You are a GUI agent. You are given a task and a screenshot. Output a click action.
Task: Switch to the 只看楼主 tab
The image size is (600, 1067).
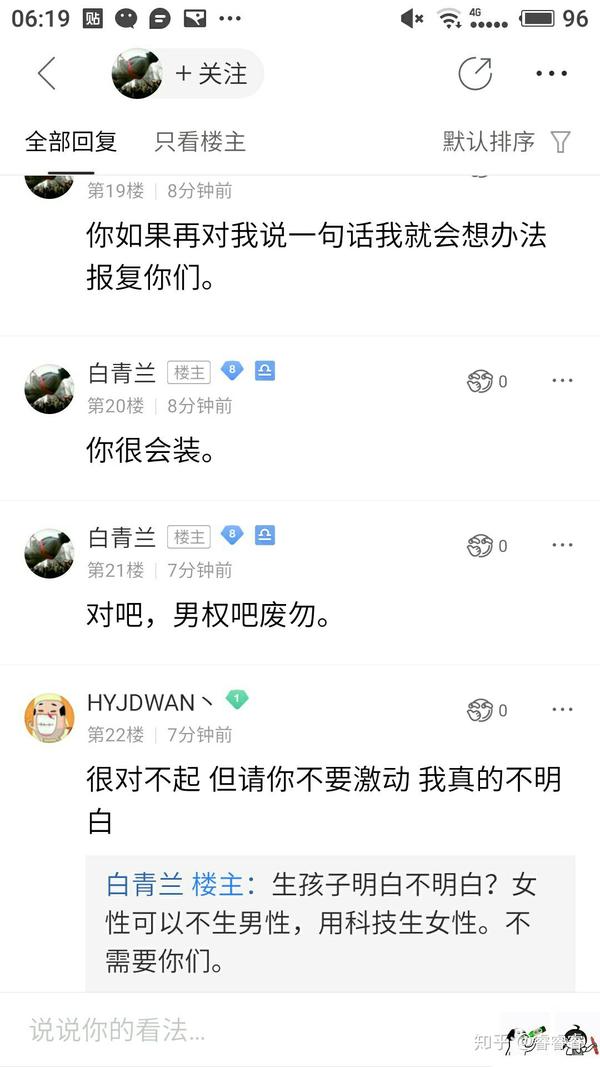pyautogui.click(x=200, y=142)
